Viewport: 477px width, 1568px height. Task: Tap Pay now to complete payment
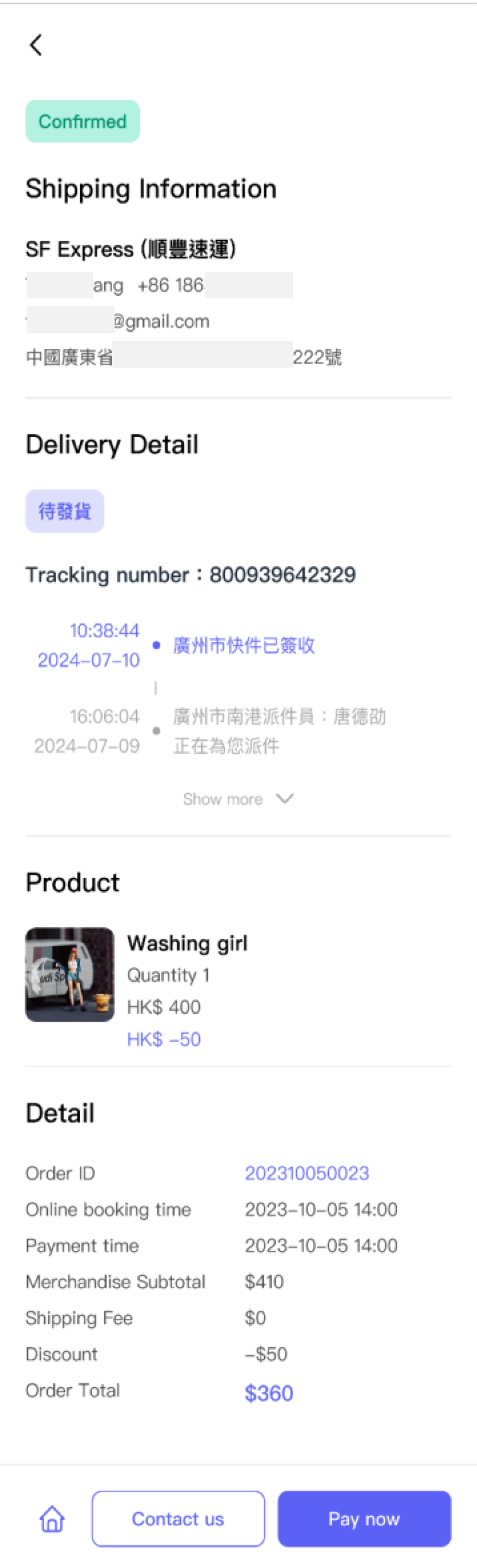tap(364, 1518)
